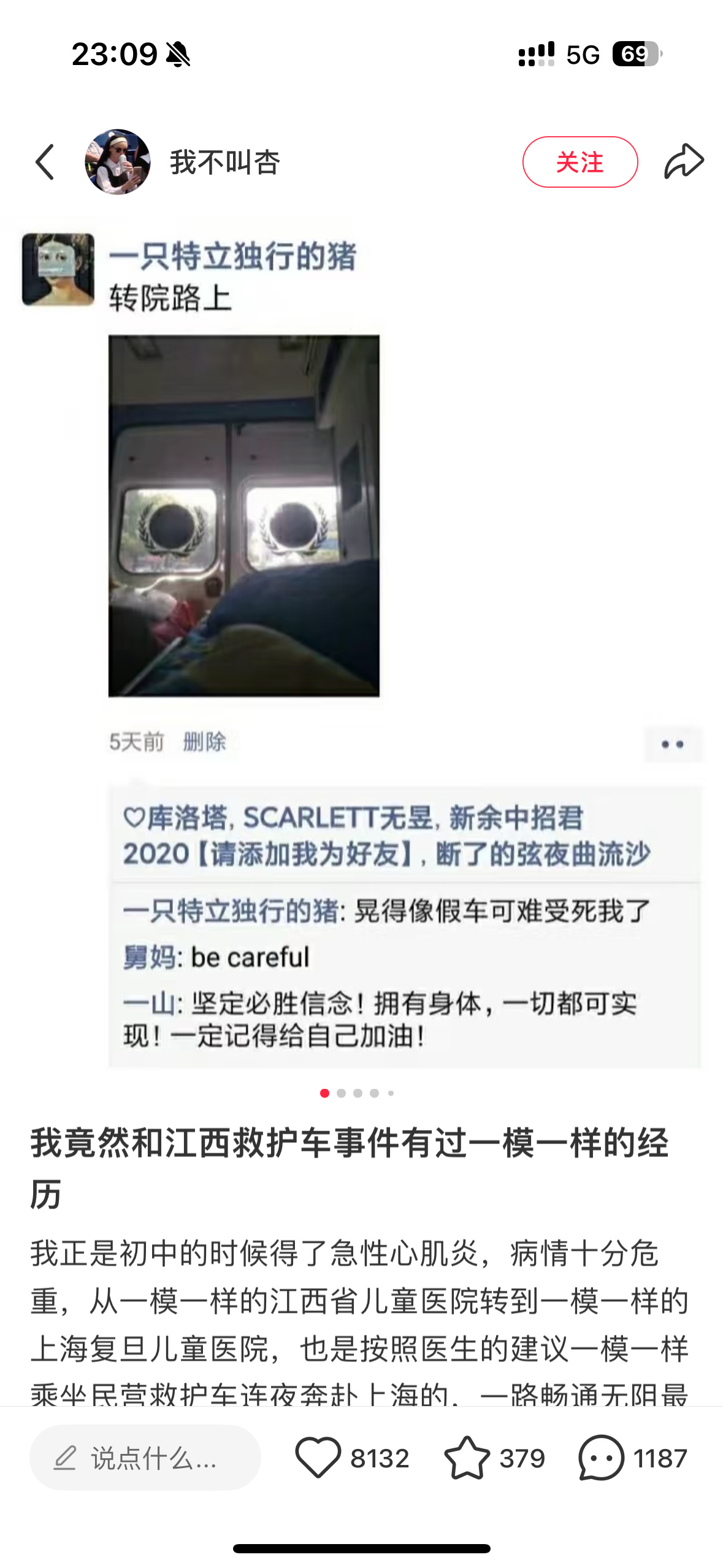Go back using the back arrow
The height and width of the screenshot is (1568, 723).
pyautogui.click(x=45, y=163)
